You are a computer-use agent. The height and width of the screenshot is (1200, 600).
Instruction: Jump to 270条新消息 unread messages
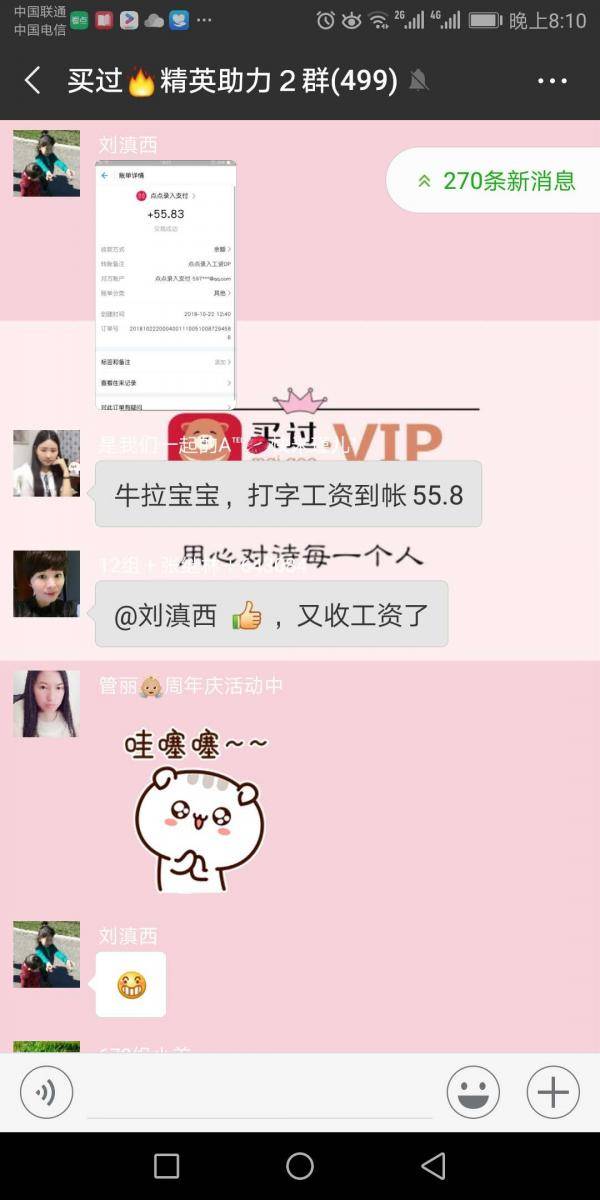497,181
